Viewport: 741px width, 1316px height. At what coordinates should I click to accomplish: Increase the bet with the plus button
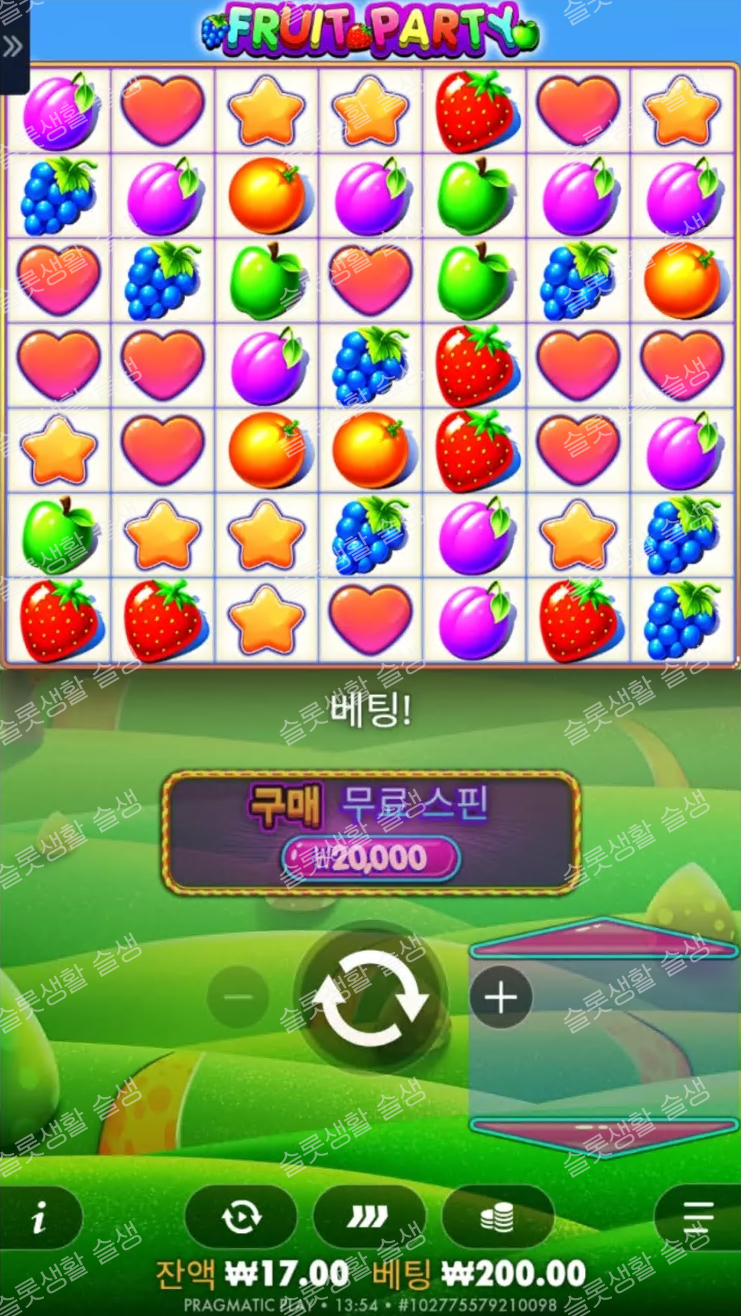(500, 997)
